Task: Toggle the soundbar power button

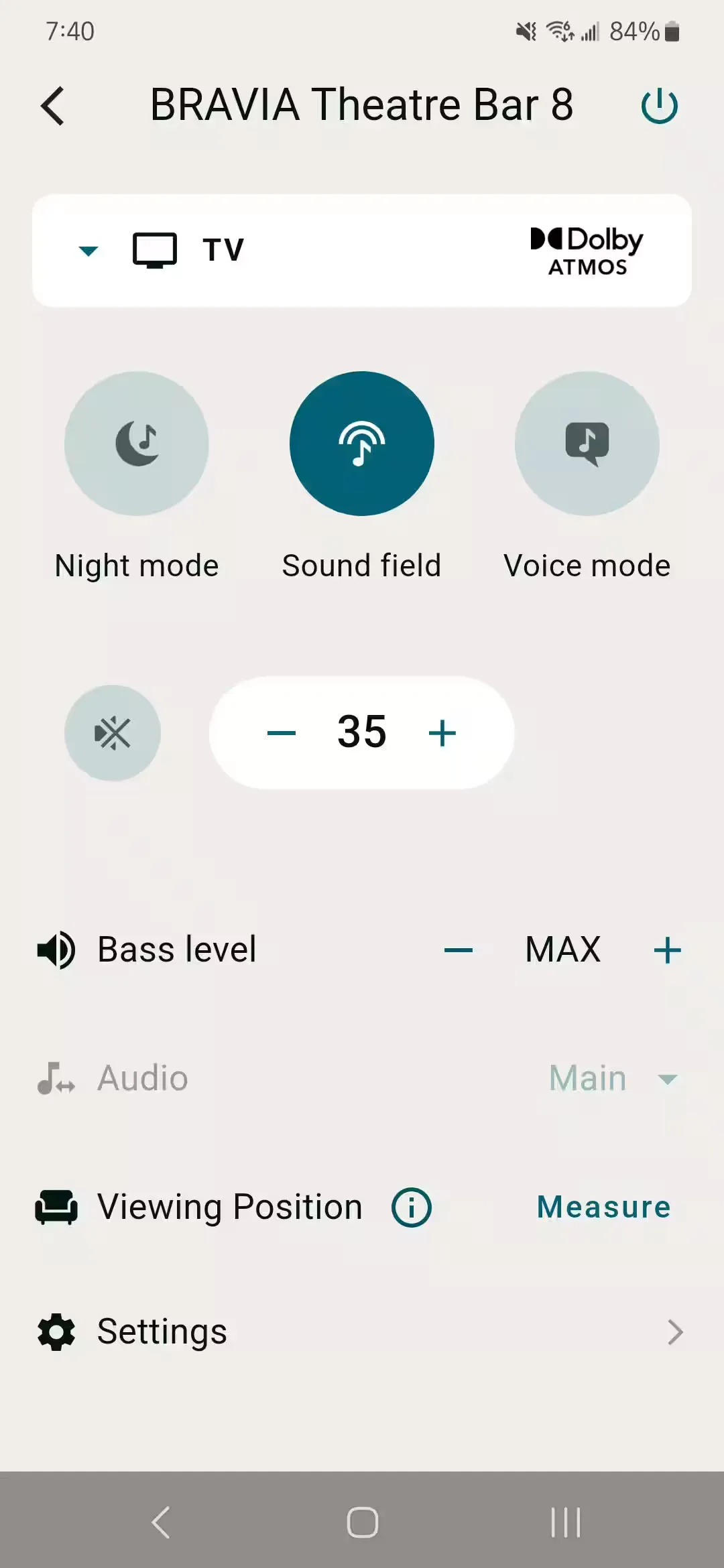Action: 660,106
